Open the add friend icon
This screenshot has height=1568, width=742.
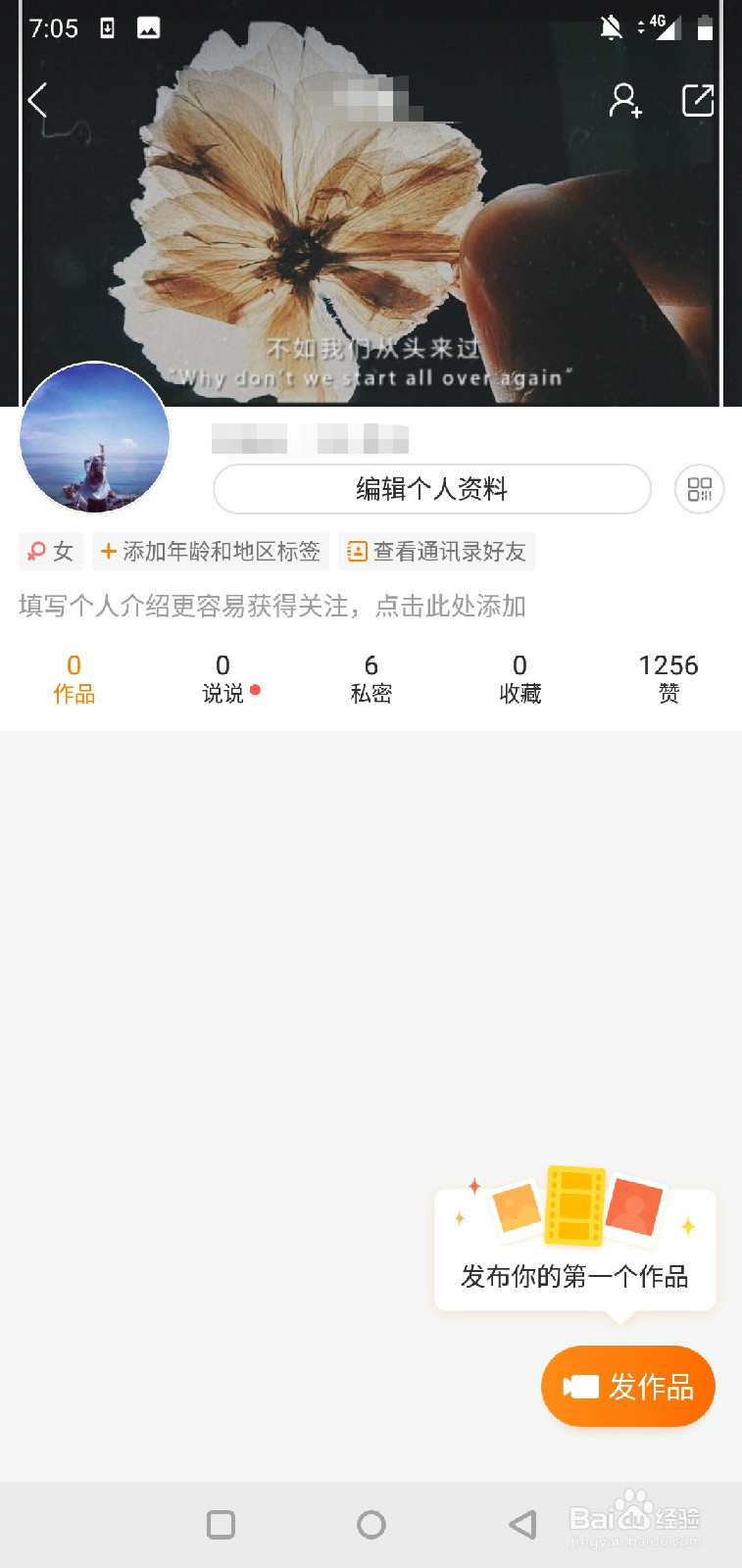625,100
